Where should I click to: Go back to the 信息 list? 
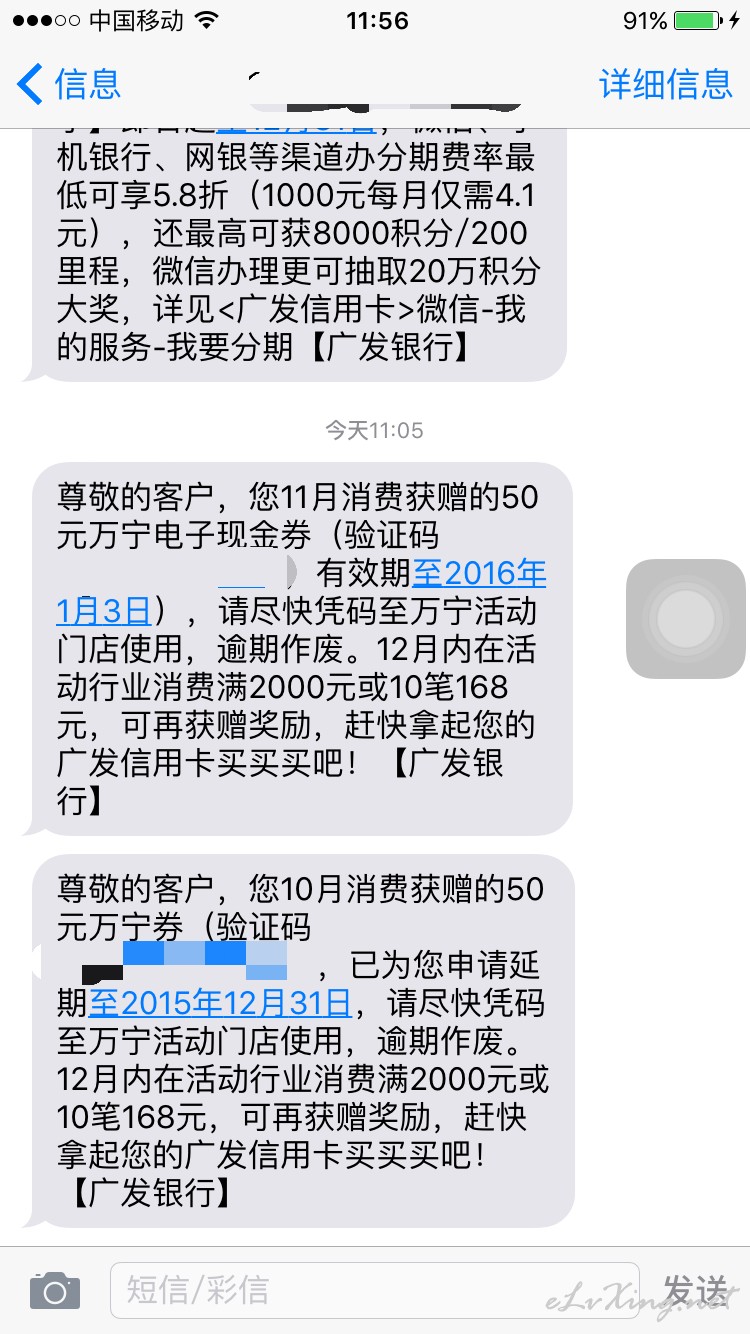click(x=69, y=84)
